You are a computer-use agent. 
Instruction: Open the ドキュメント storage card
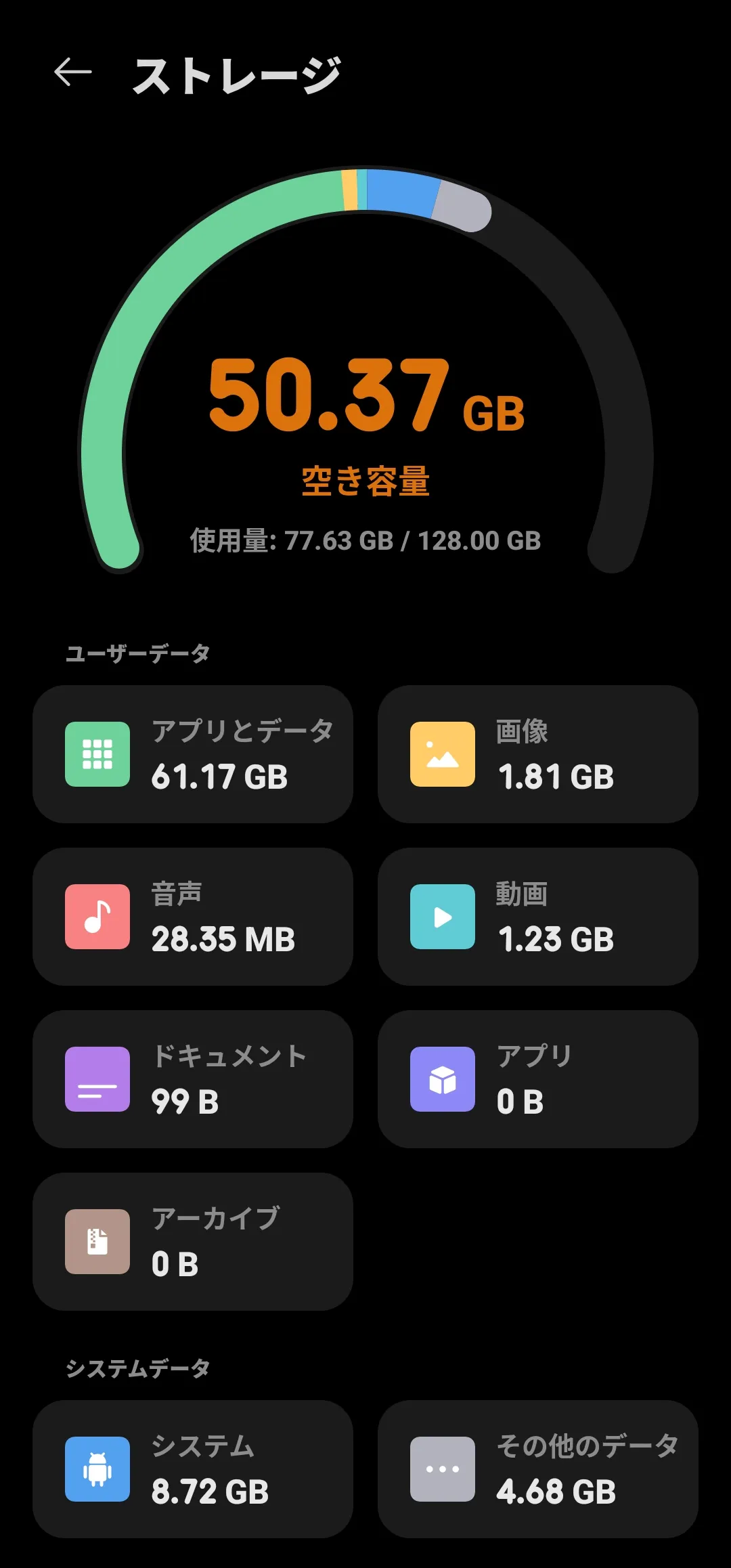tap(193, 1079)
